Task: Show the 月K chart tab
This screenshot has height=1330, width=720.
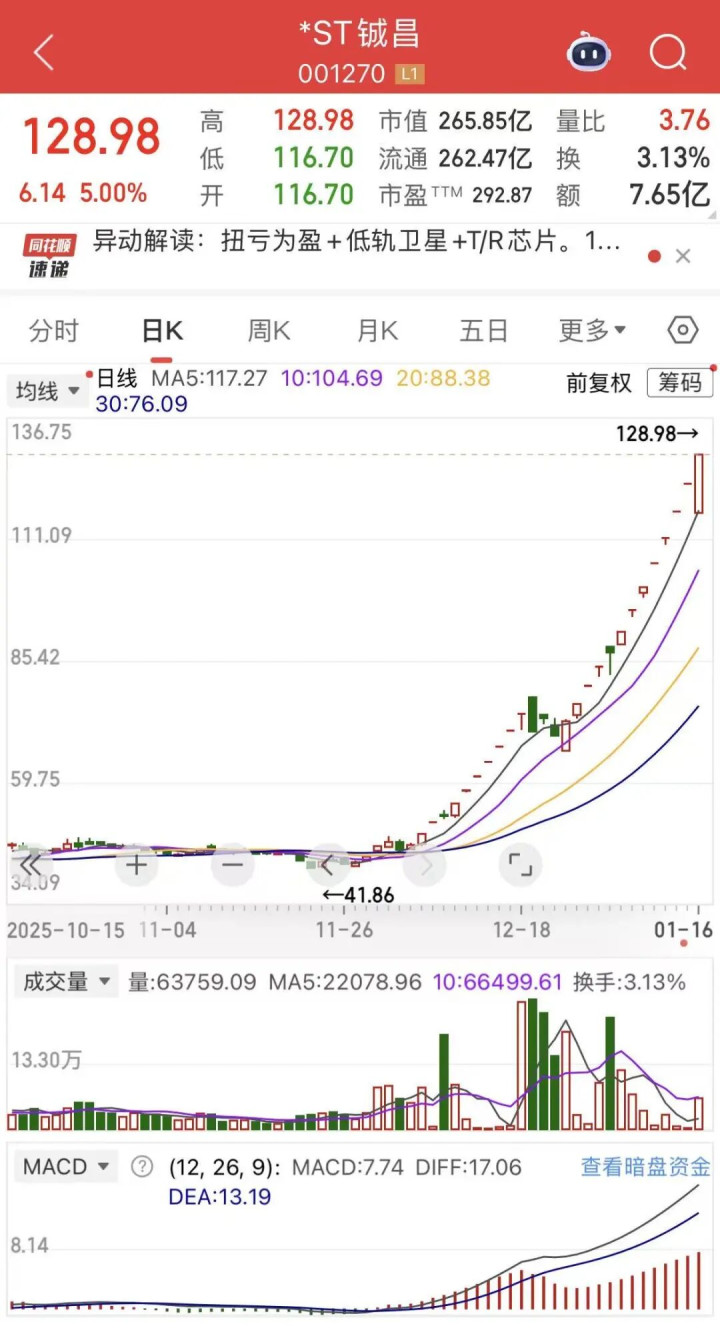Action: pyautogui.click(x=377, y=331)
